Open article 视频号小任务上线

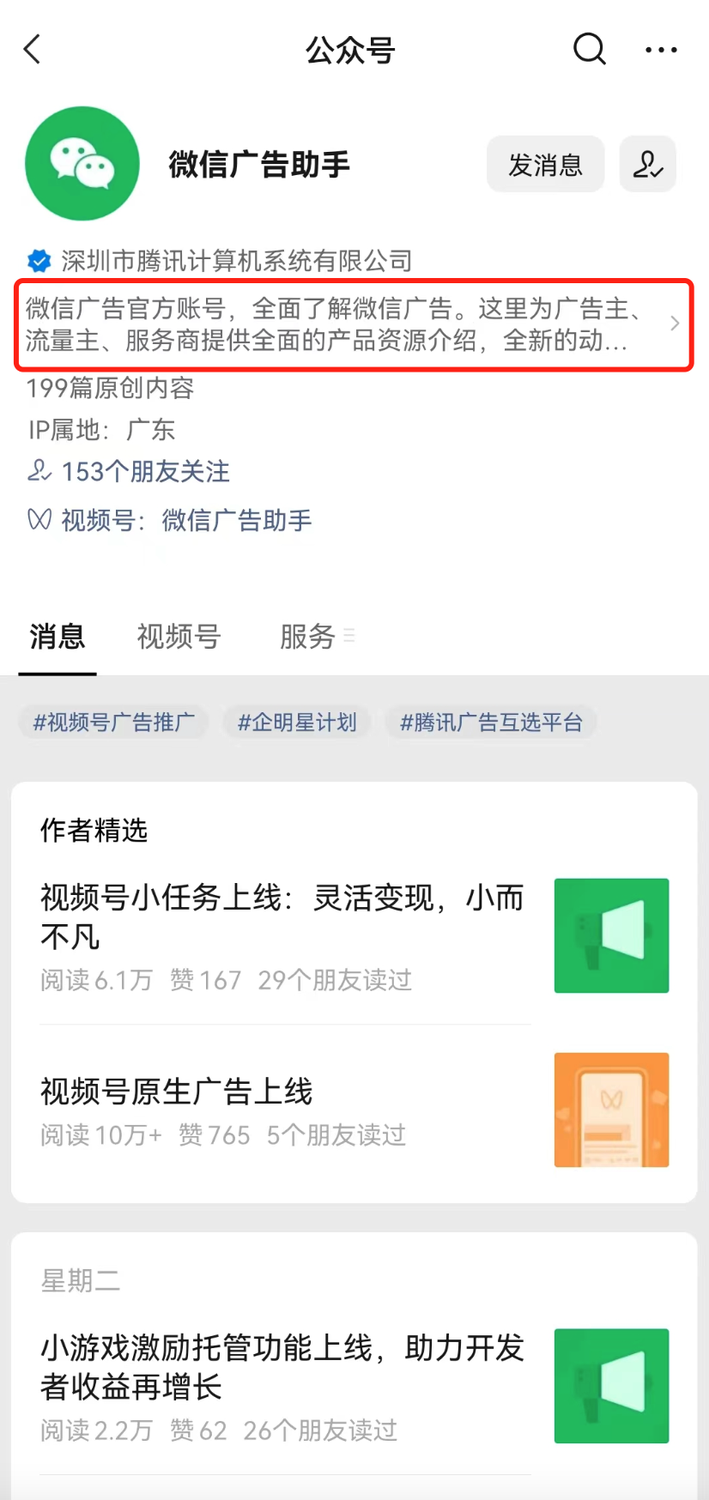(282, 917)
